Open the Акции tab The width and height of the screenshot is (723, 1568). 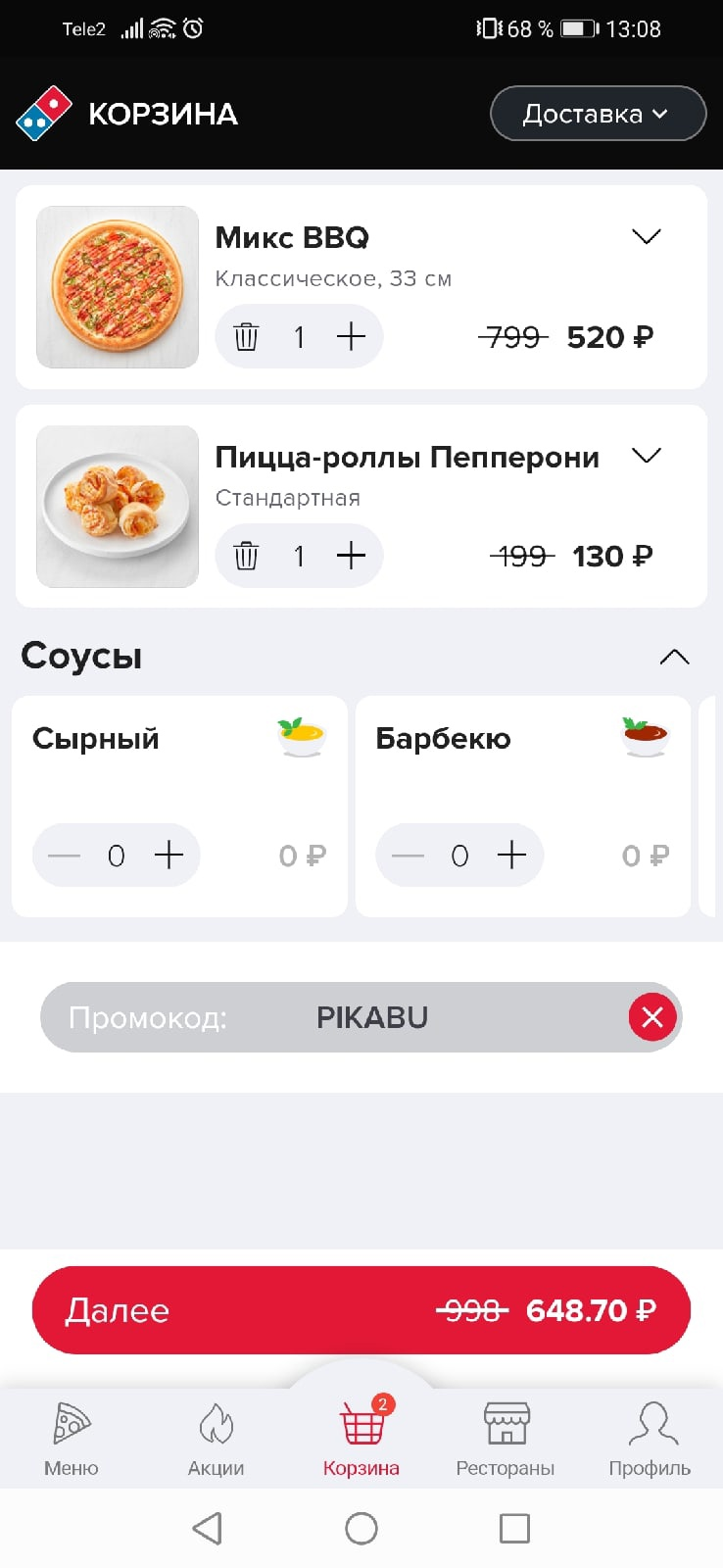click(216, 1439)
